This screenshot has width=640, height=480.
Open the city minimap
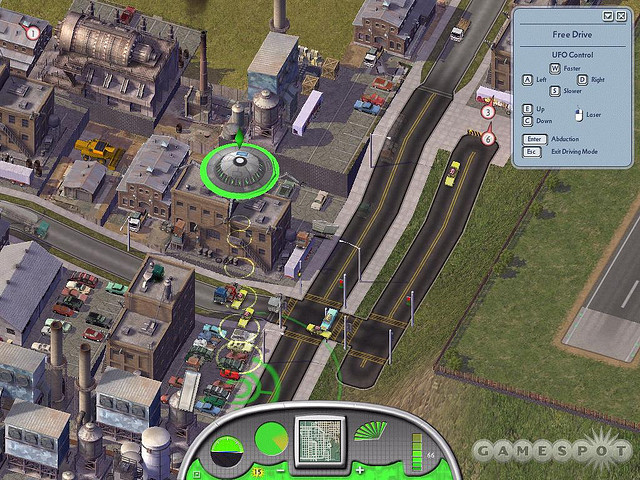321,439
